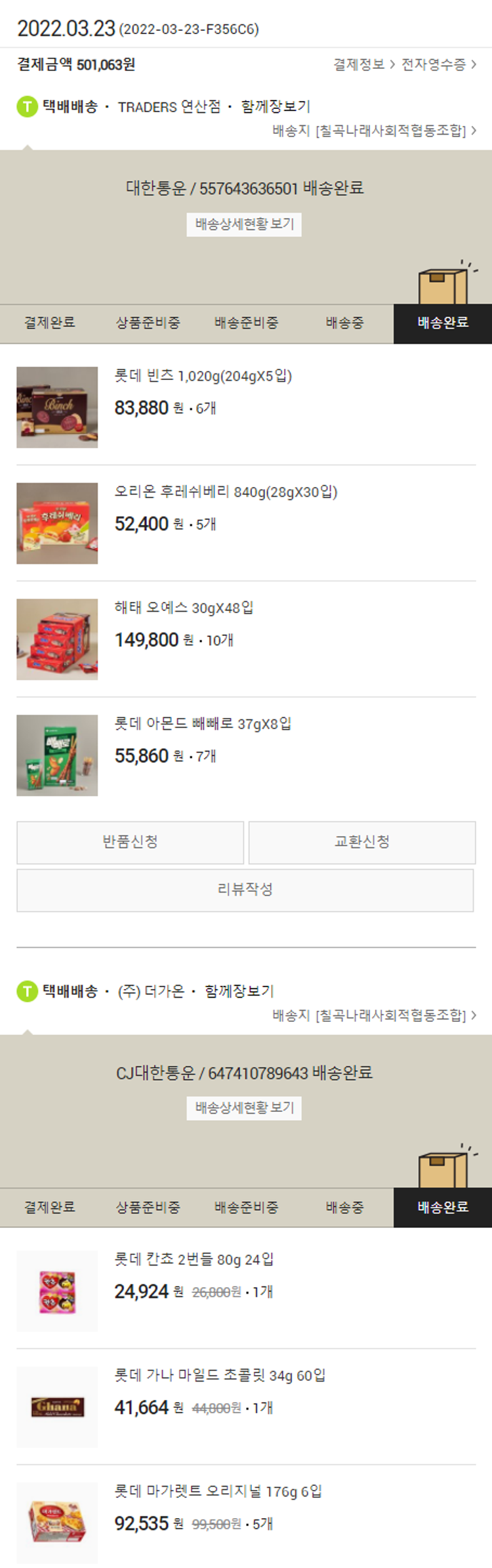The width and height of the screenshot is (492, 1568).
Task: Open 해태 오예스 30gX48입 product
Action: coord(184,608)
